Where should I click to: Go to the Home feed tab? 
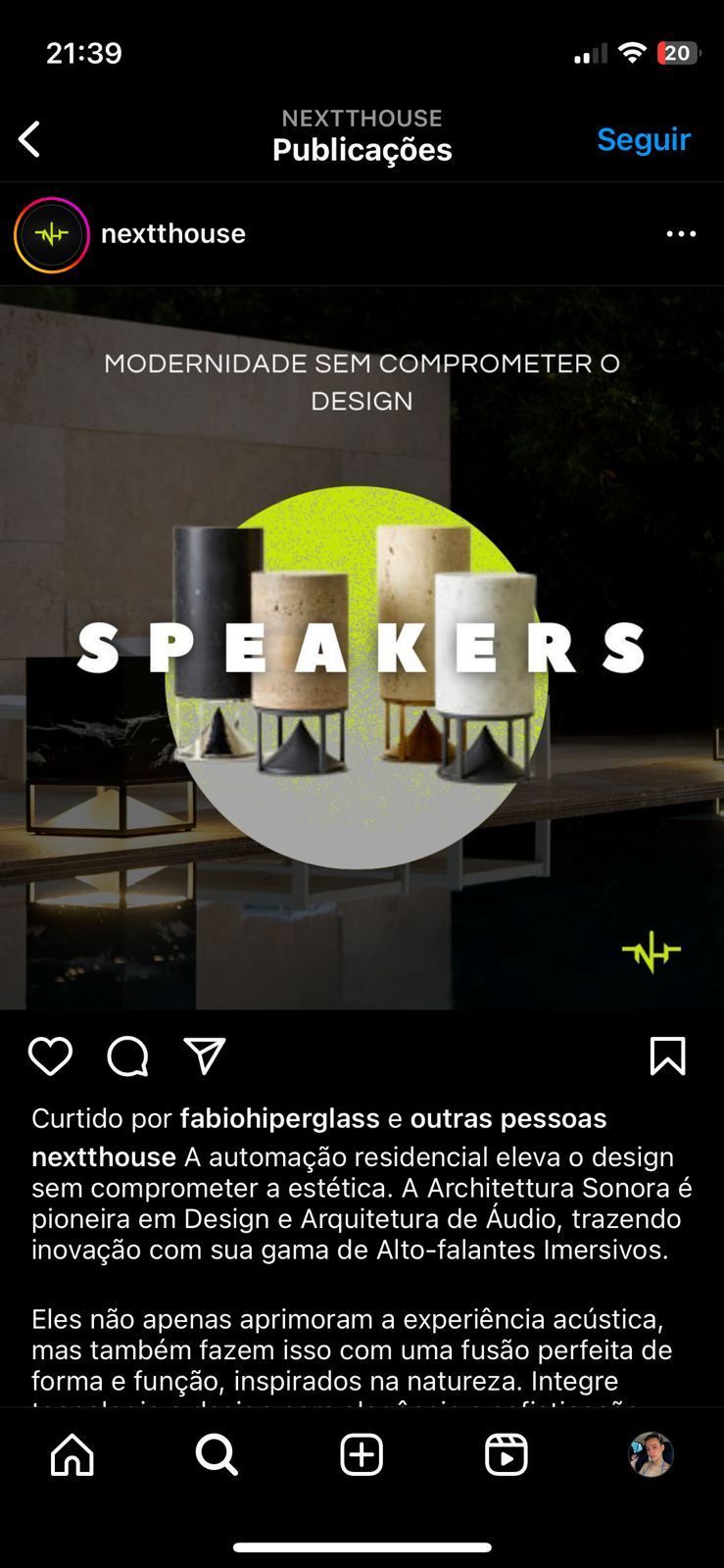pyautogui.click(x=72, y=1454)
